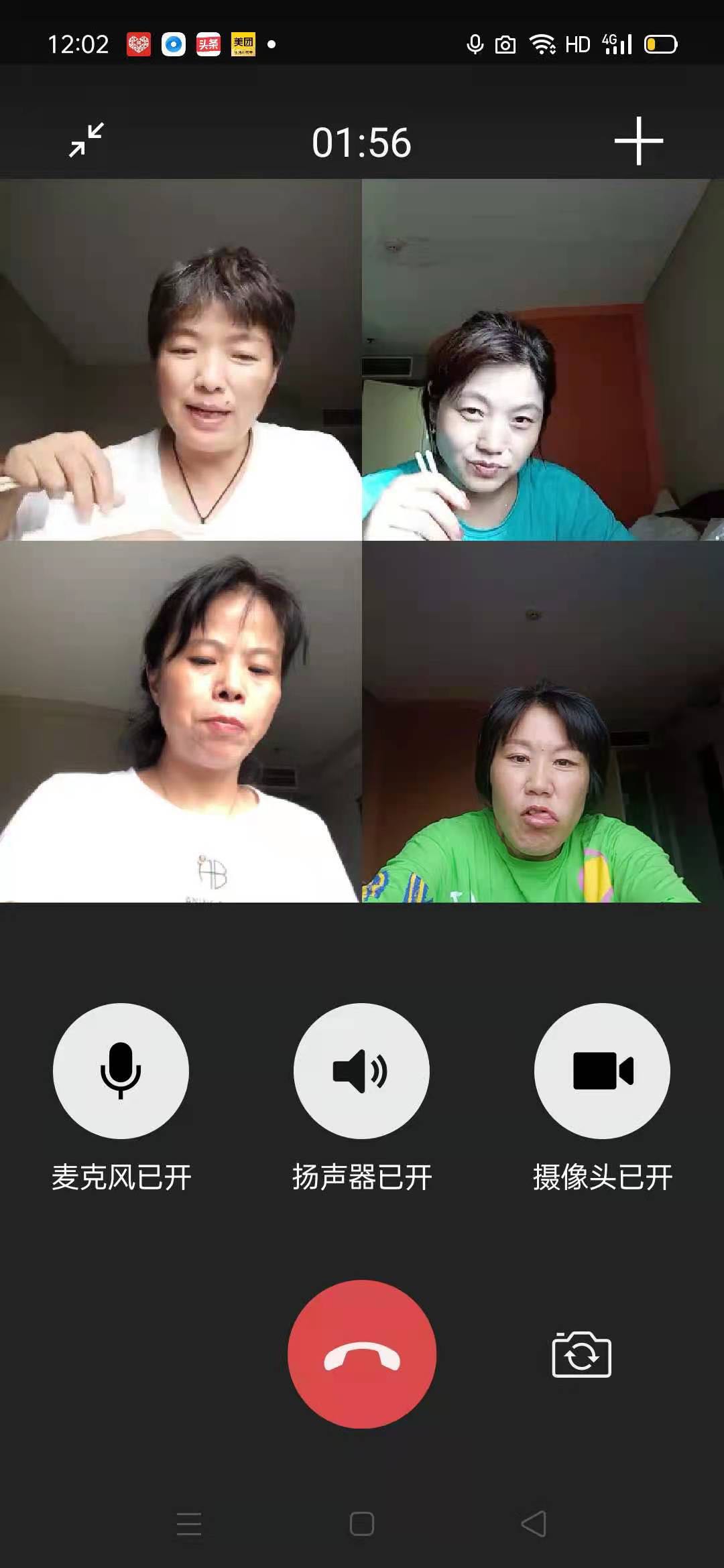
Task: Disable the camera (摄像头已开)
Action: click(602, 1070)
